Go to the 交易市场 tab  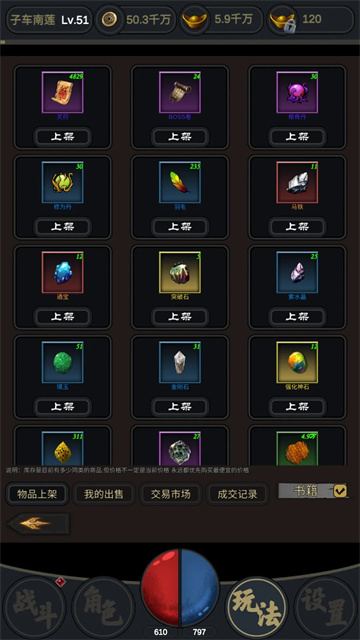[x=171, y=494]
